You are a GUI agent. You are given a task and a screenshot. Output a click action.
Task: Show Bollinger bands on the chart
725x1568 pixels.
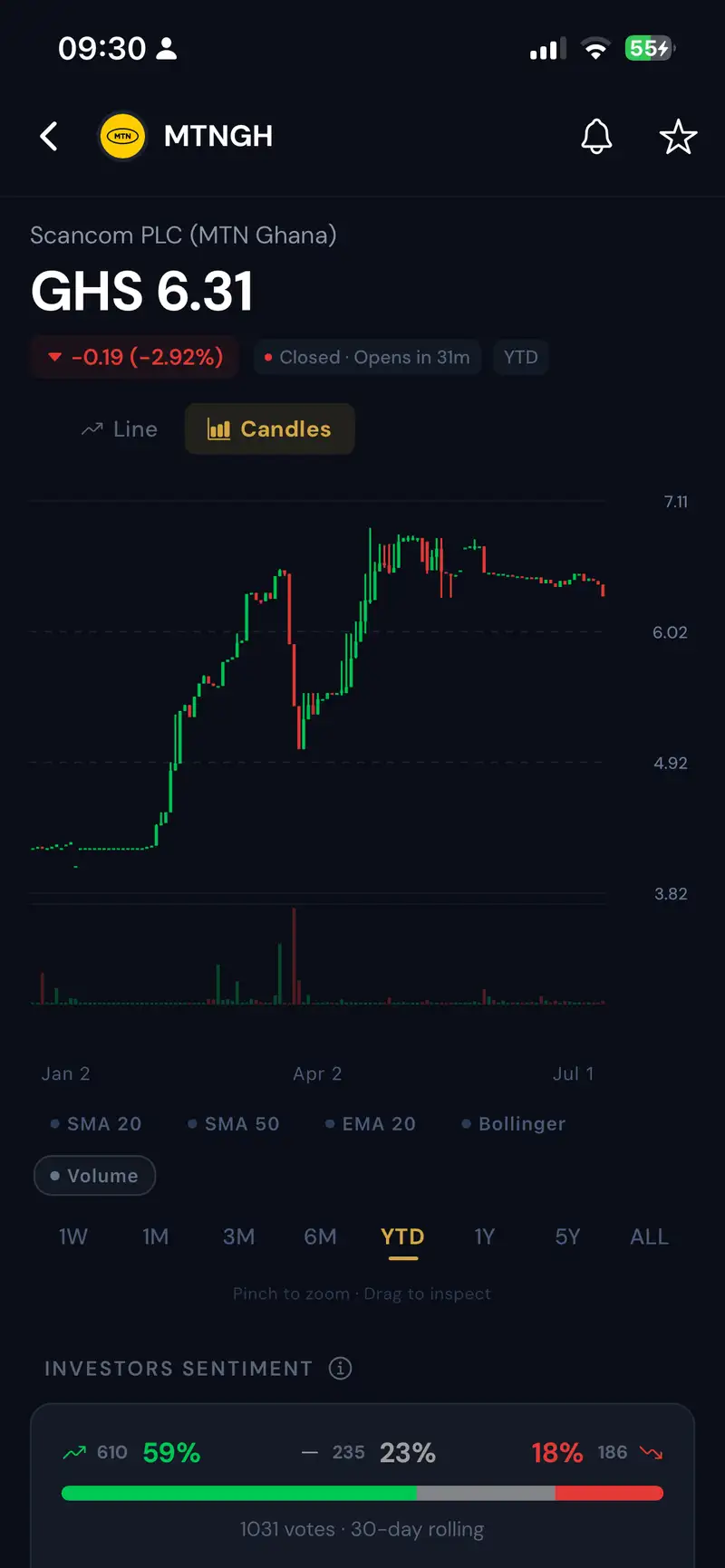(x=514, y=1124)
